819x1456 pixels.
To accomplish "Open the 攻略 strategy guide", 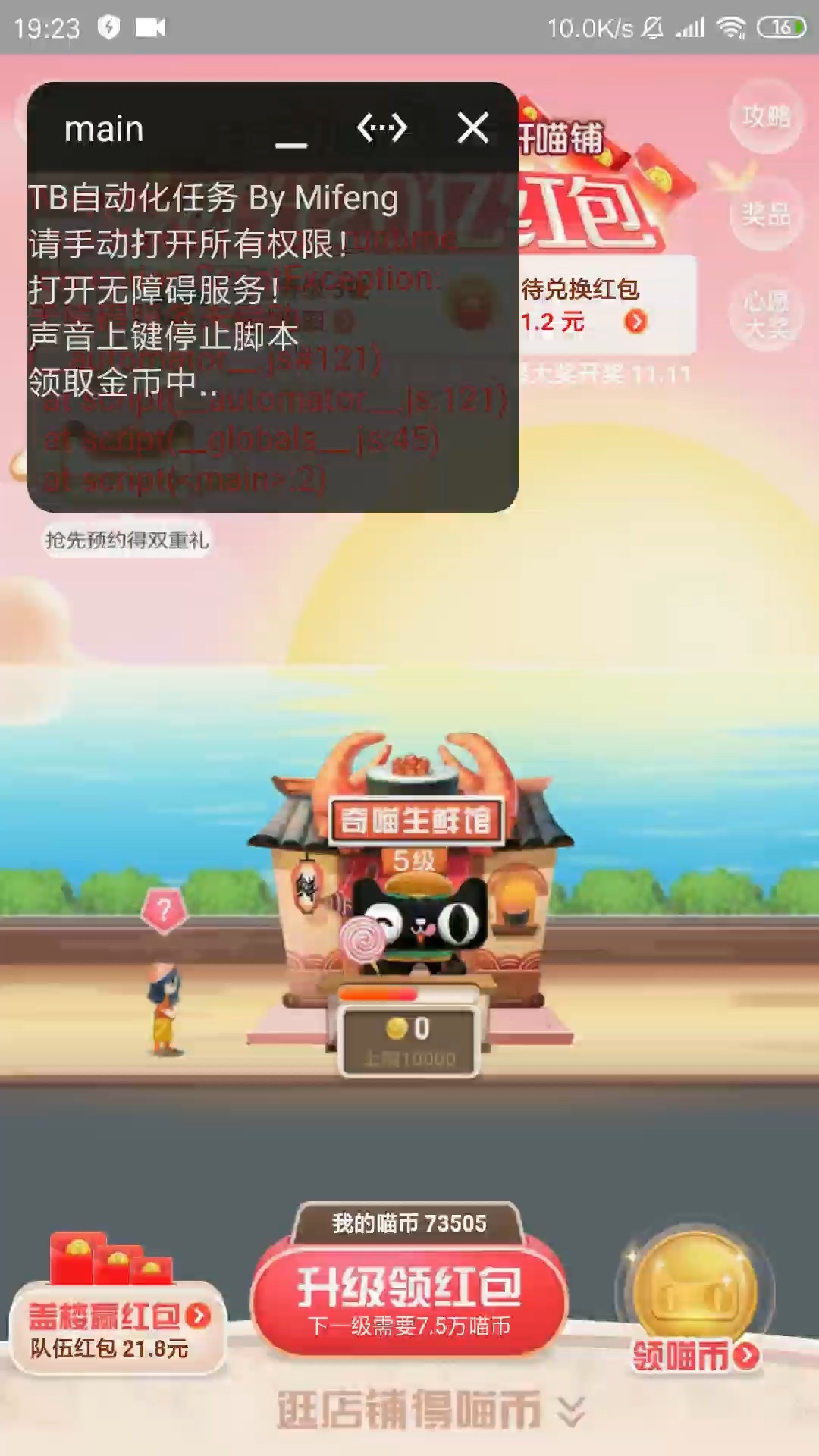I will point(766,116).
